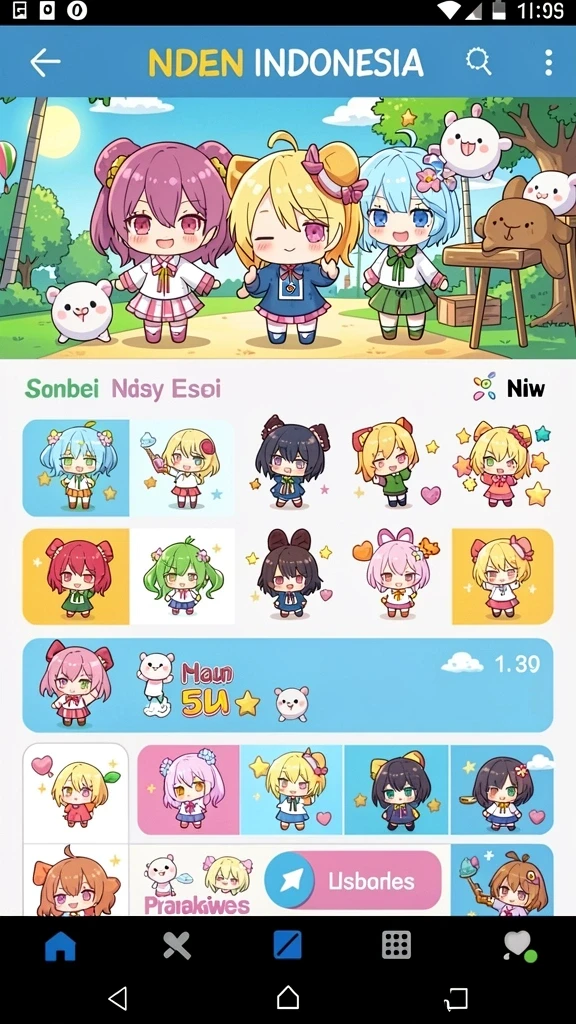This screenshot has height=1024, width=576.
Task: Tap the pink Usbaries button
Action: pos(353,880)
